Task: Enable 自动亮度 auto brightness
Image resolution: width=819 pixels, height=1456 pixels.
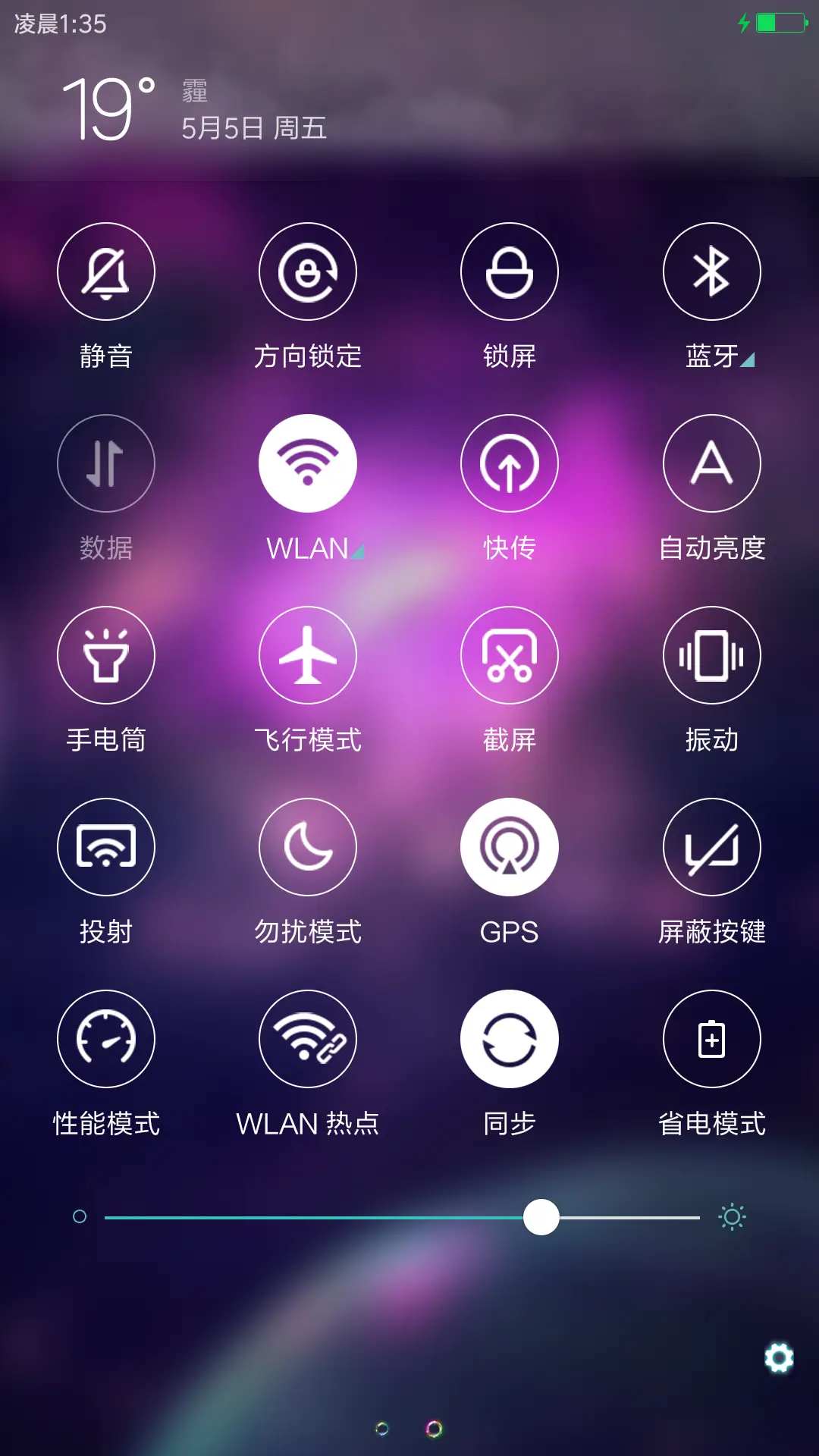Action: pyautogui.click(x=711, y=463)
